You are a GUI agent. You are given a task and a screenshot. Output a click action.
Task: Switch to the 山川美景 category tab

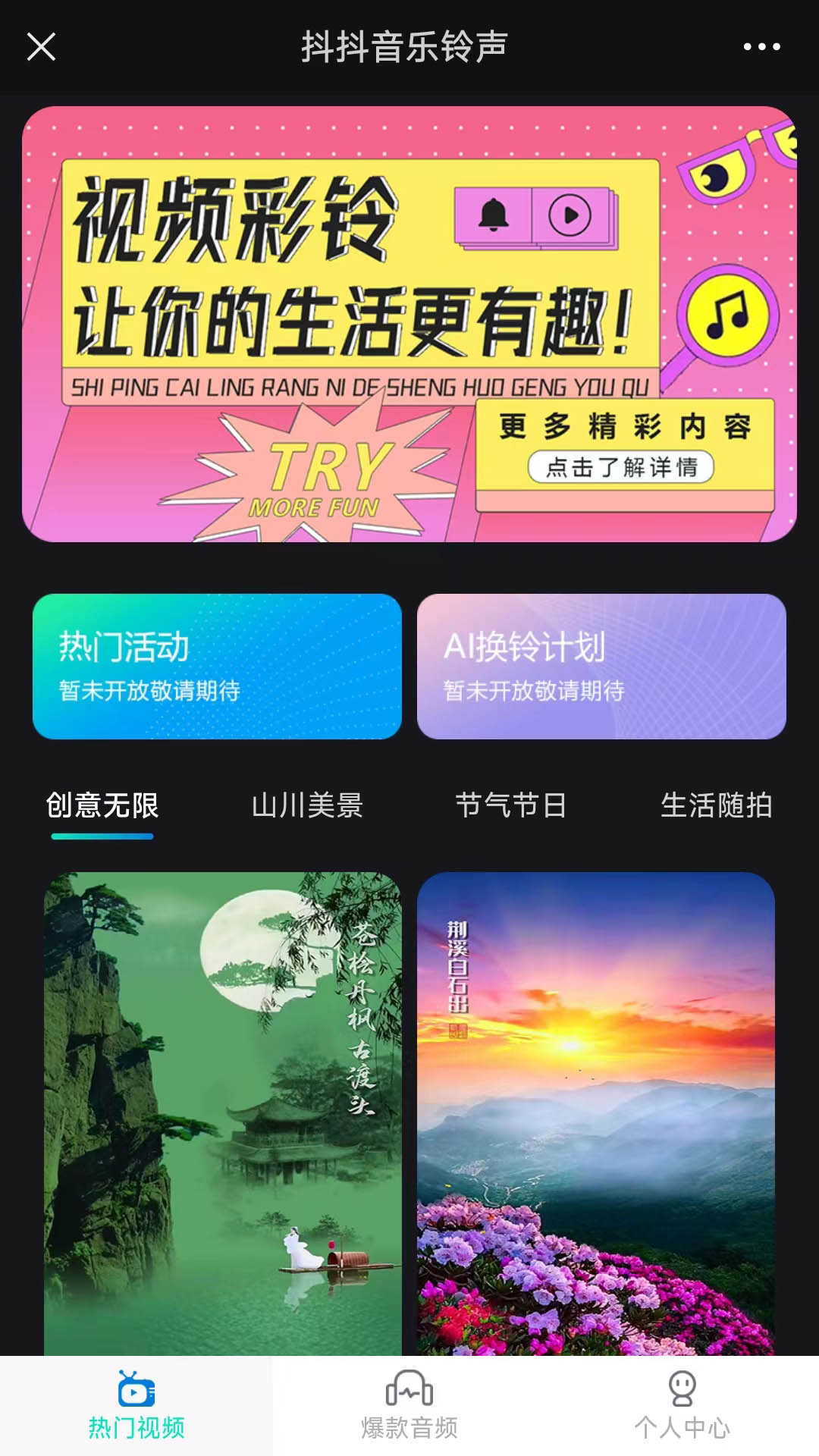tap(308, 807)
